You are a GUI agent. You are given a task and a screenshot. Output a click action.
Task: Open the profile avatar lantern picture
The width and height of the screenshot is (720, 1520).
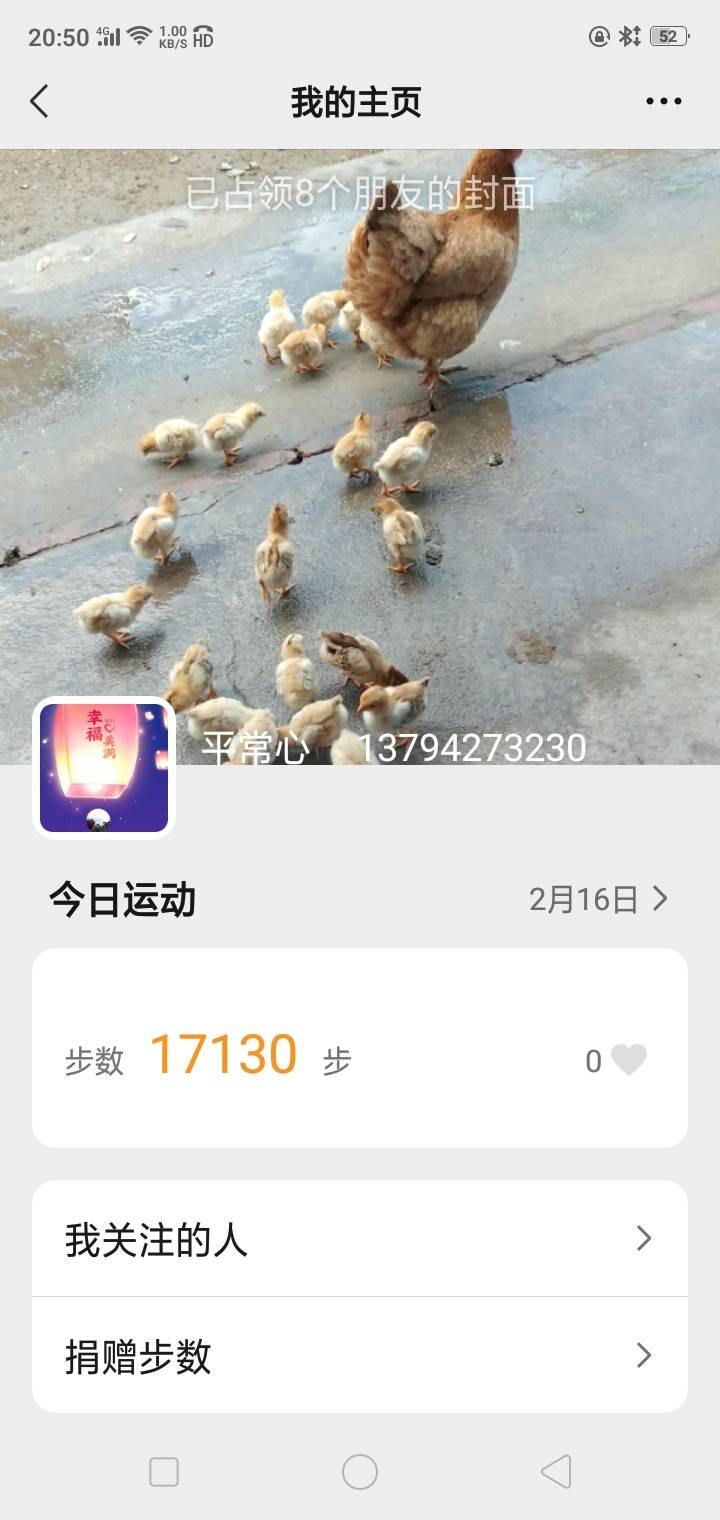[106, 766]
